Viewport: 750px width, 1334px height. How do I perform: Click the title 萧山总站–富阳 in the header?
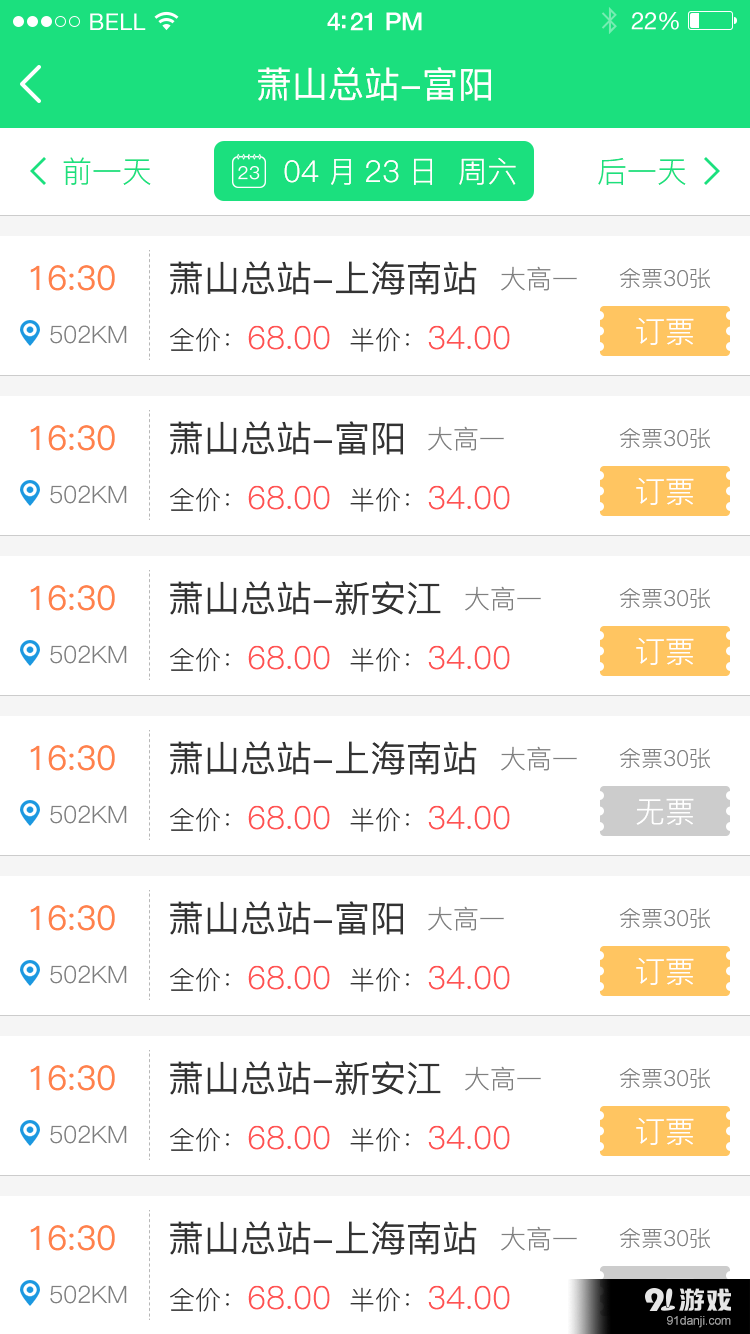click(x=375, y=85)
